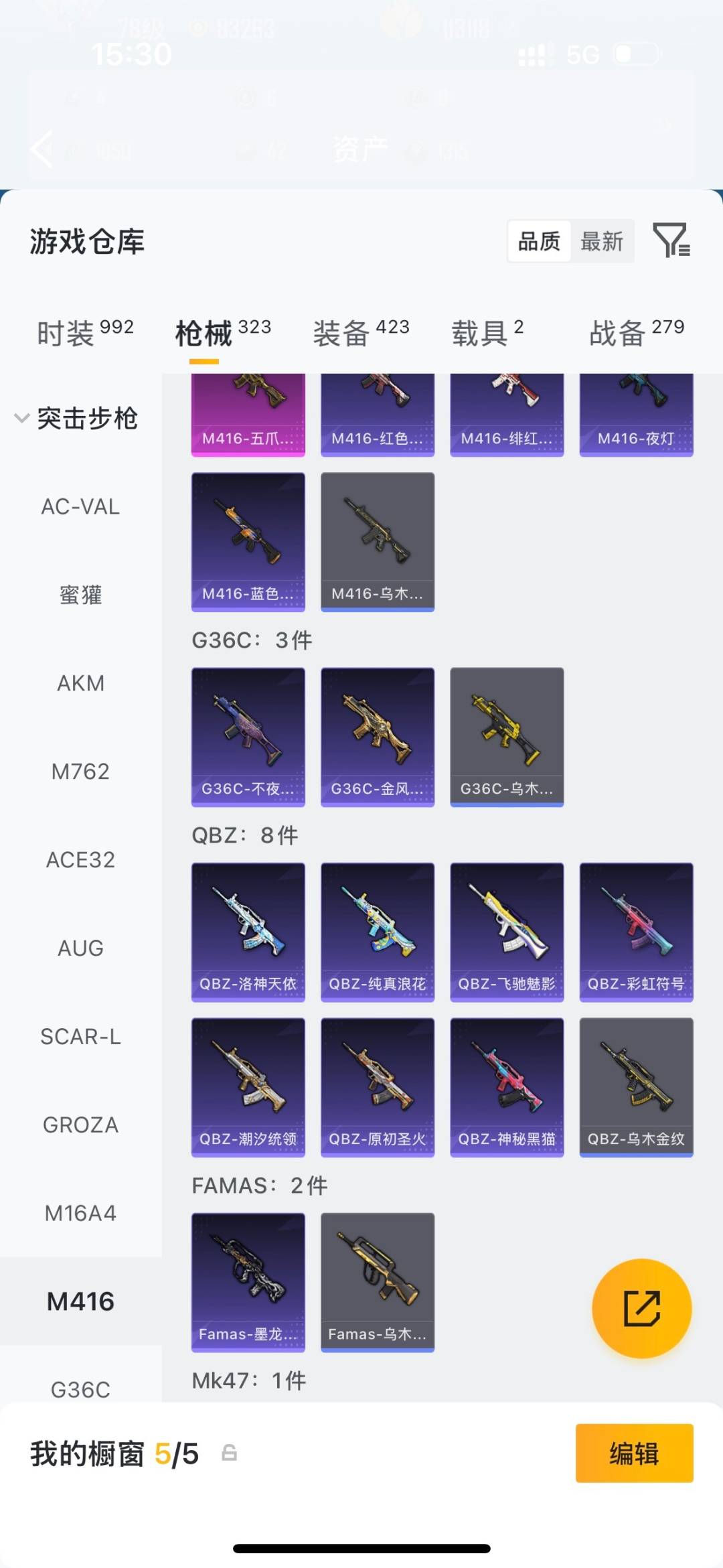
Task: Tap the 编辑 button for 我的橱窗
Action: [x=633, y=1453]
